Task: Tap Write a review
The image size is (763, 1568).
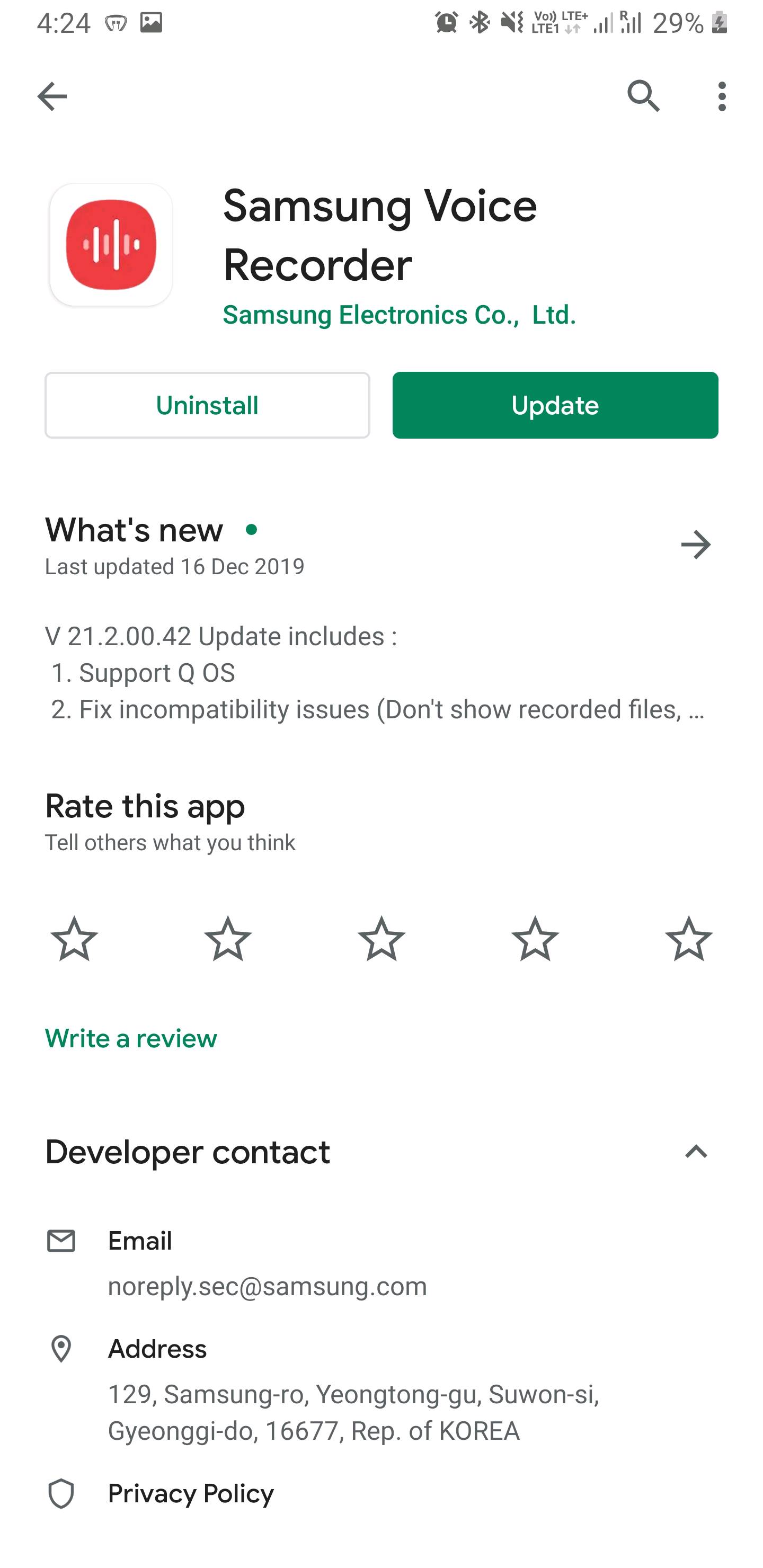Action: tap(131, 1038)
